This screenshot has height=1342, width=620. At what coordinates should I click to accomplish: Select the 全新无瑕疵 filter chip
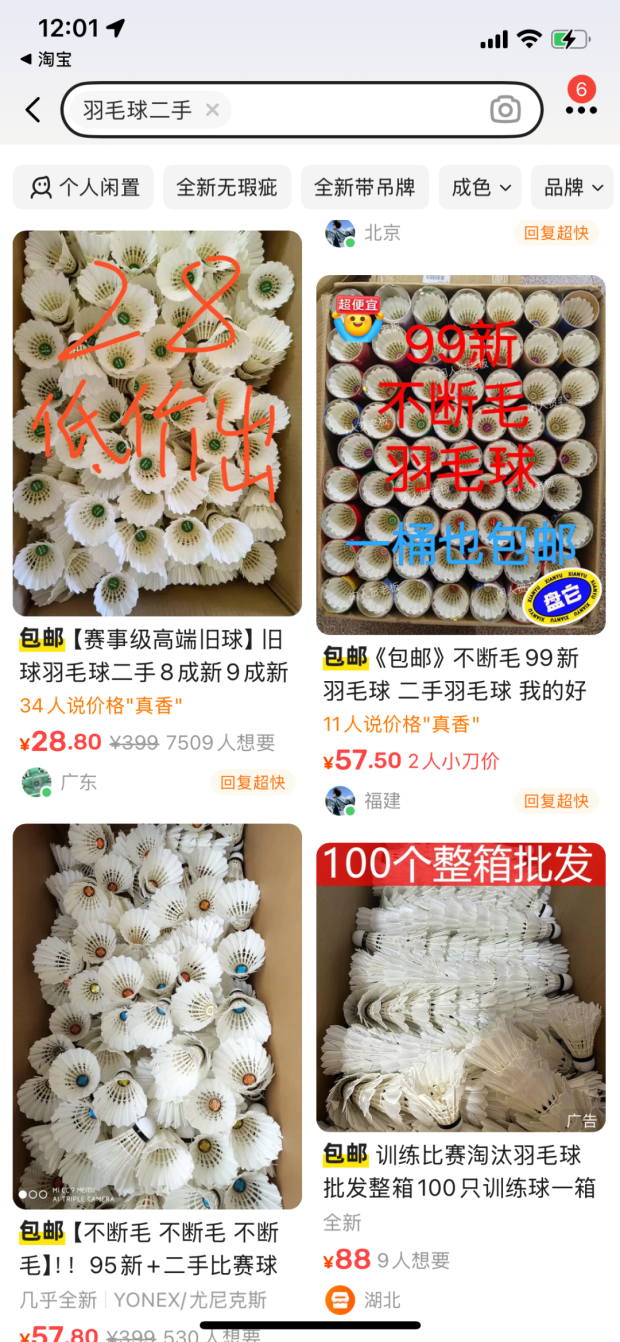pyautogui.click(x=227, y=187)
